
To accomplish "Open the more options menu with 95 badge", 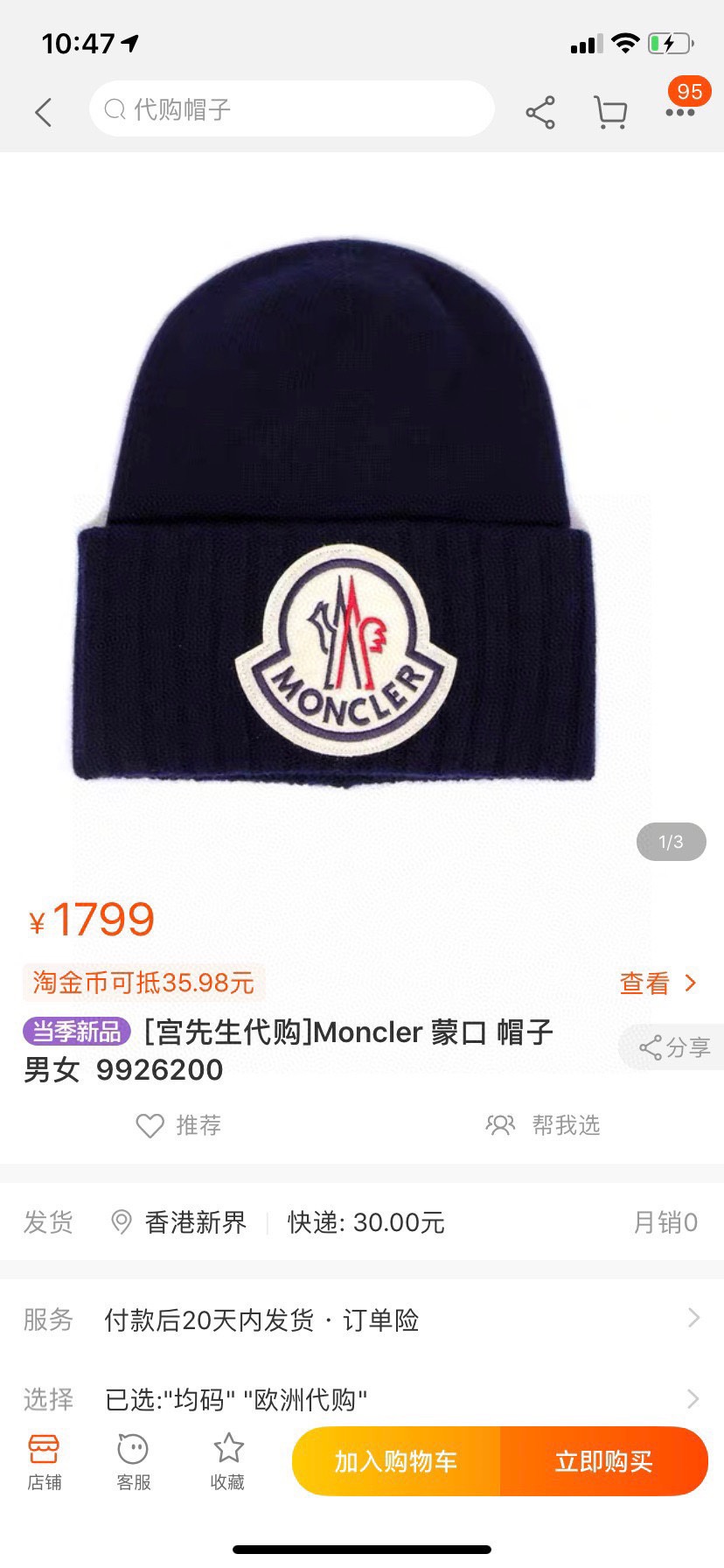I will click(680, 112).
